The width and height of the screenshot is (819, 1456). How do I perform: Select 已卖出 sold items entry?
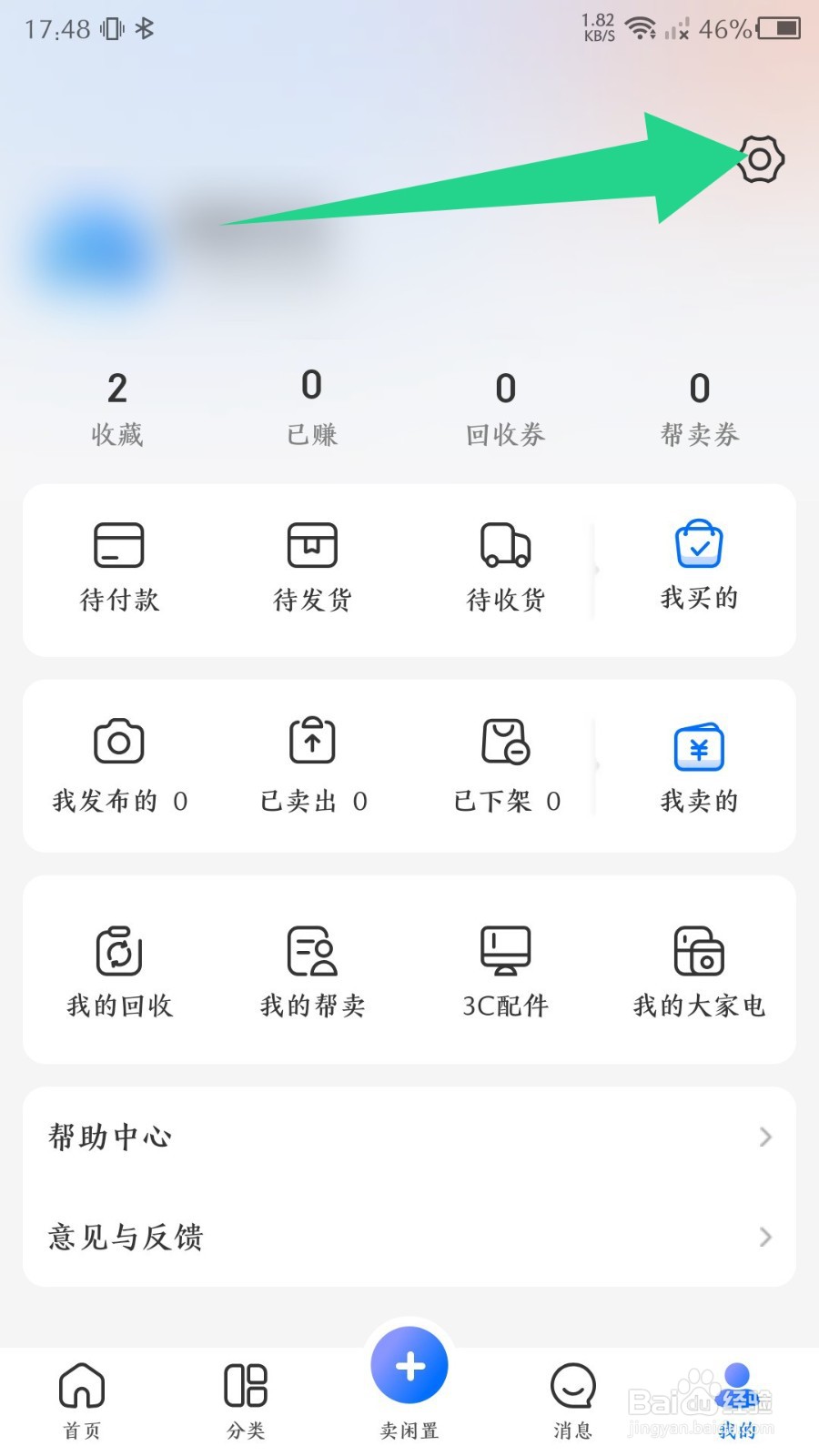(312, 764)
